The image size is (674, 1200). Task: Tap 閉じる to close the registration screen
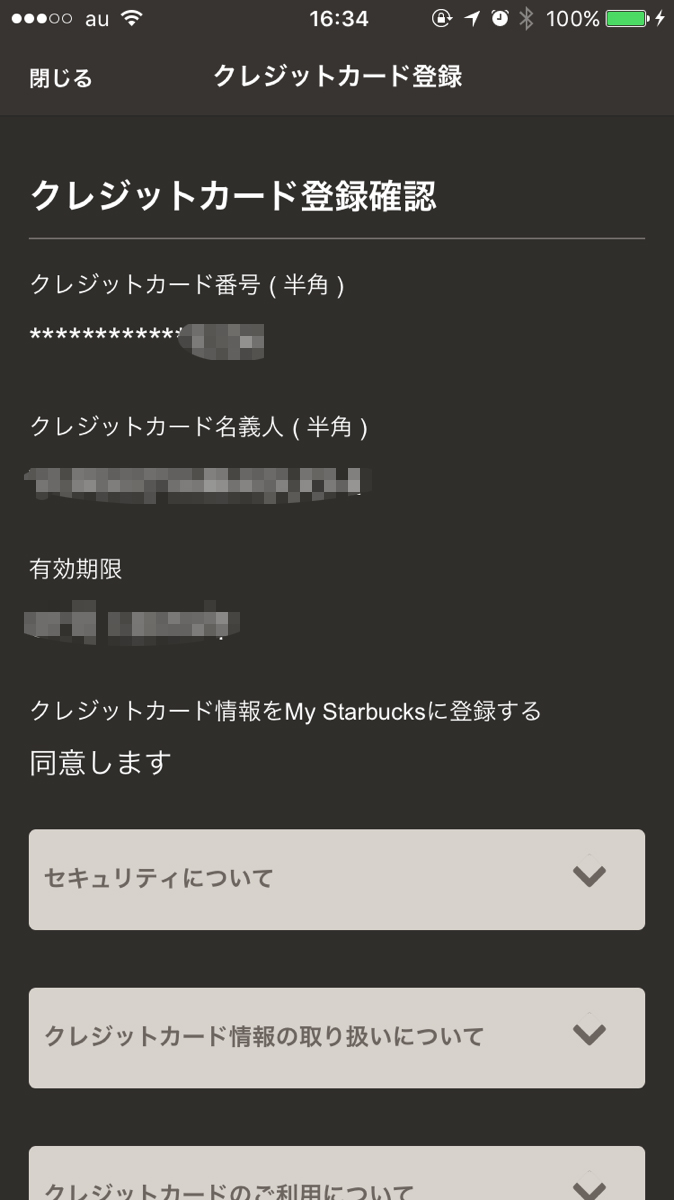pyautogui.click(x=61, y=79)
